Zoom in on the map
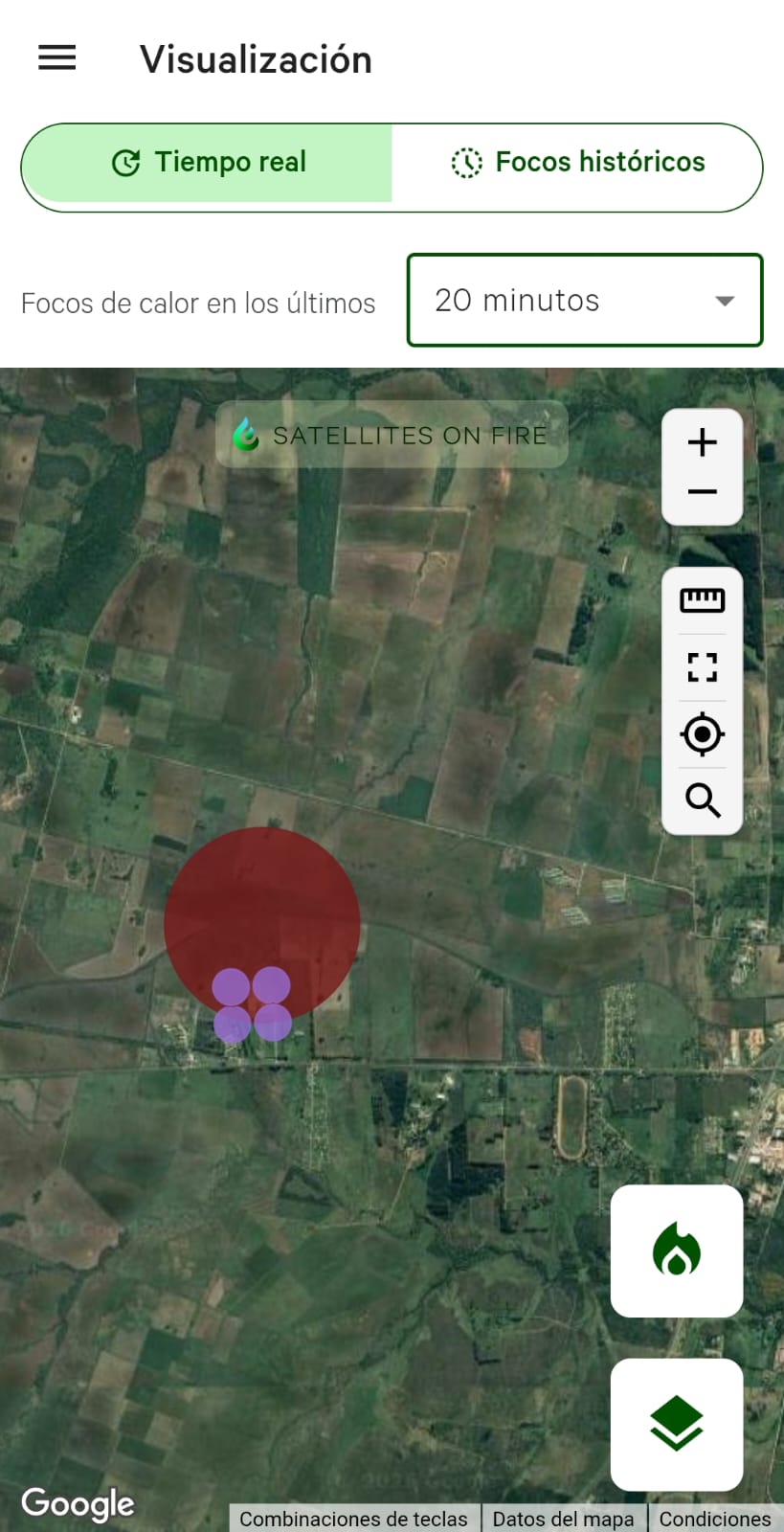784x1532 pixels. (702, 442)
